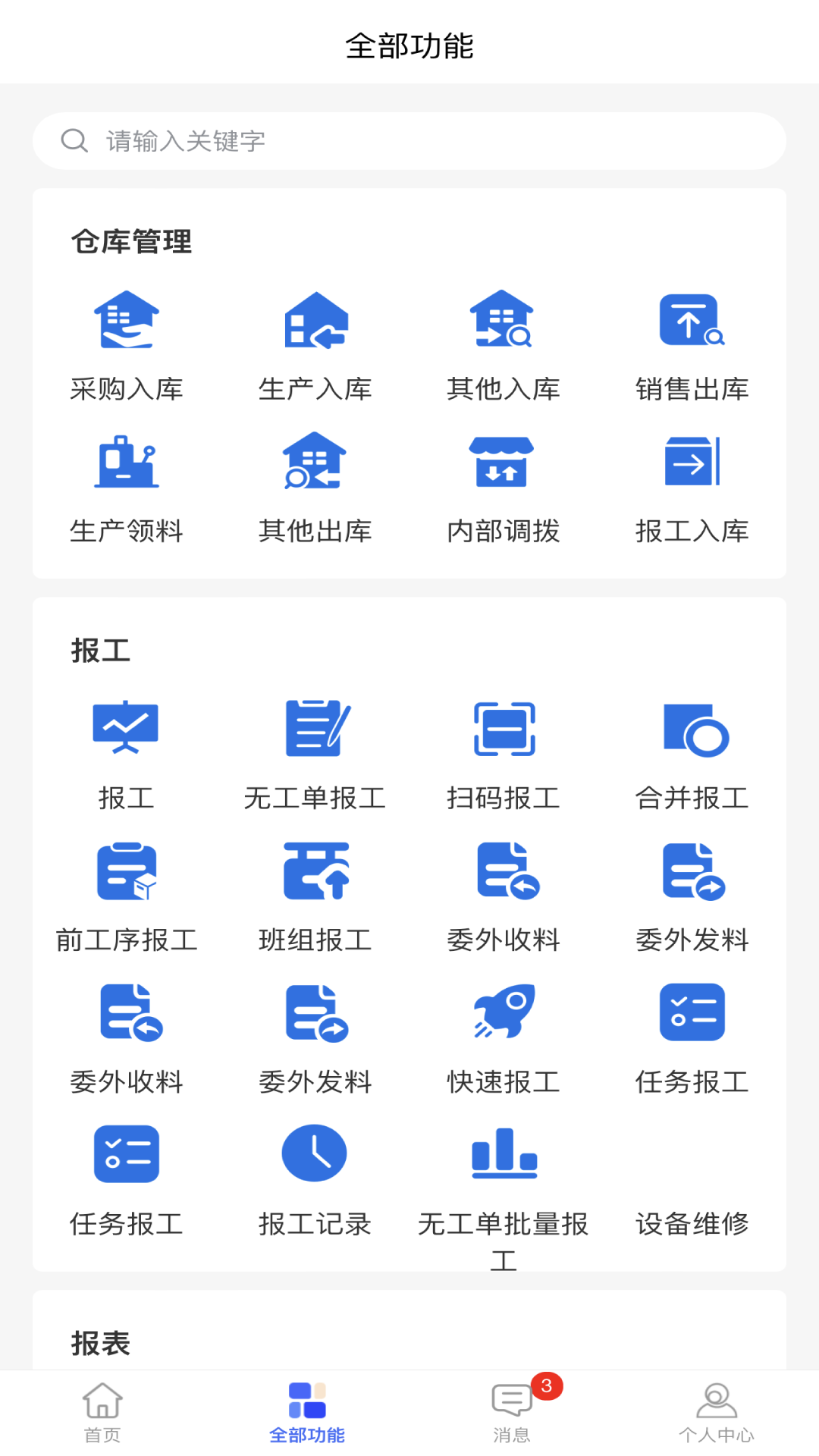The image size is (819, 1456).
Task: Open 其他出库 function
Action: tap(315, 487)
